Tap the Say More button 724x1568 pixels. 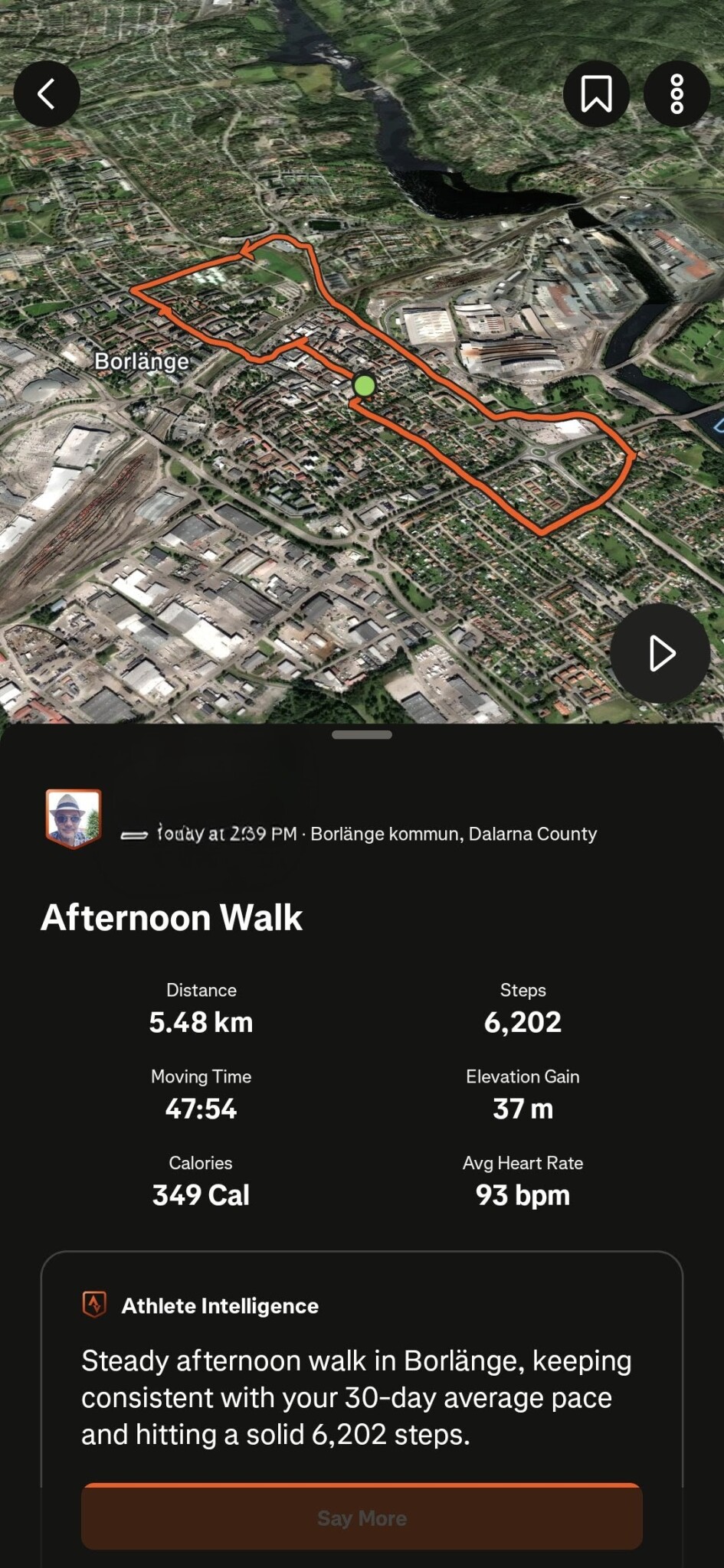(362, 1517)
